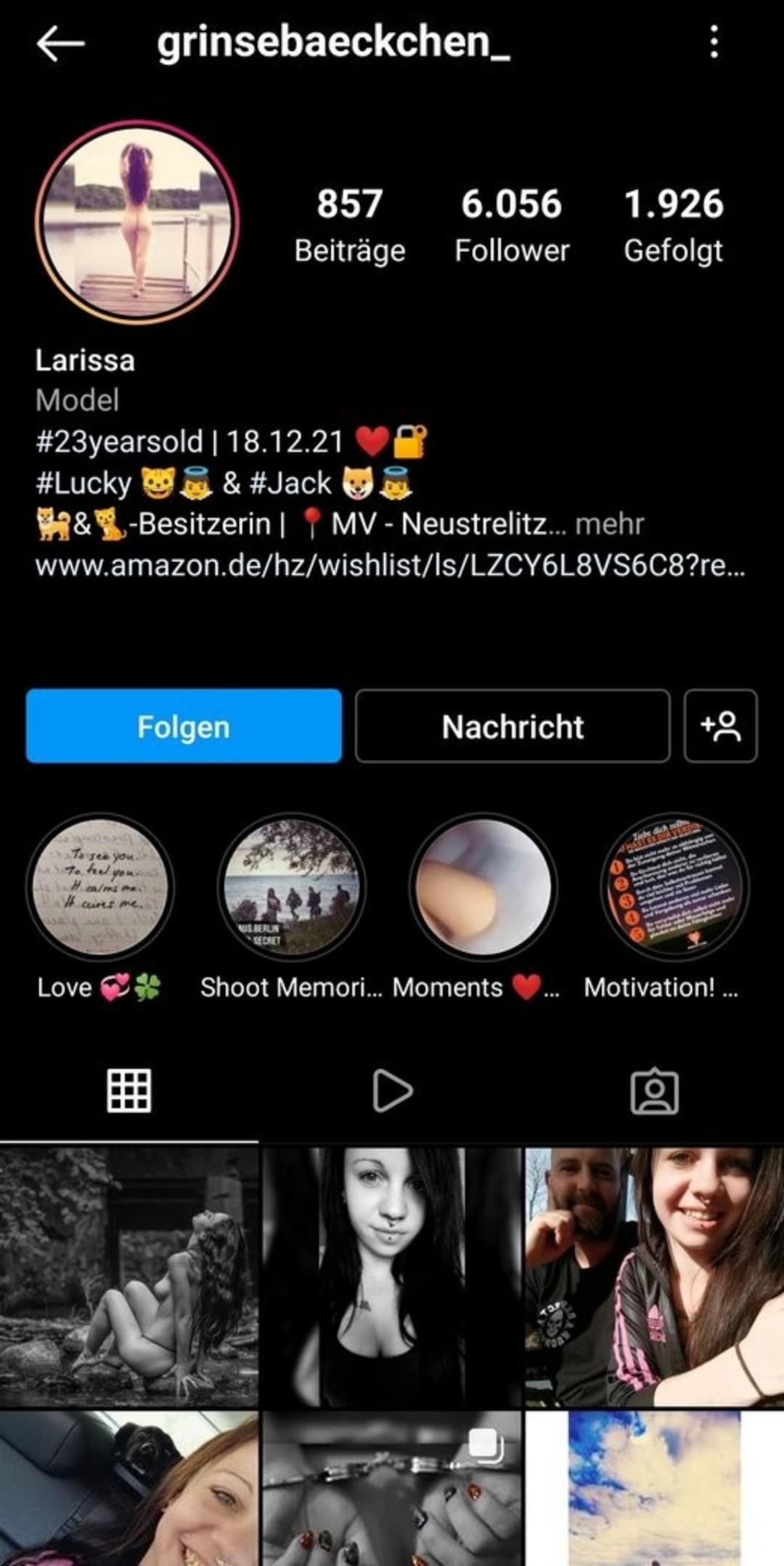Open the Moments story highlight
This screenshot has height=1566, width=784.
483,887
